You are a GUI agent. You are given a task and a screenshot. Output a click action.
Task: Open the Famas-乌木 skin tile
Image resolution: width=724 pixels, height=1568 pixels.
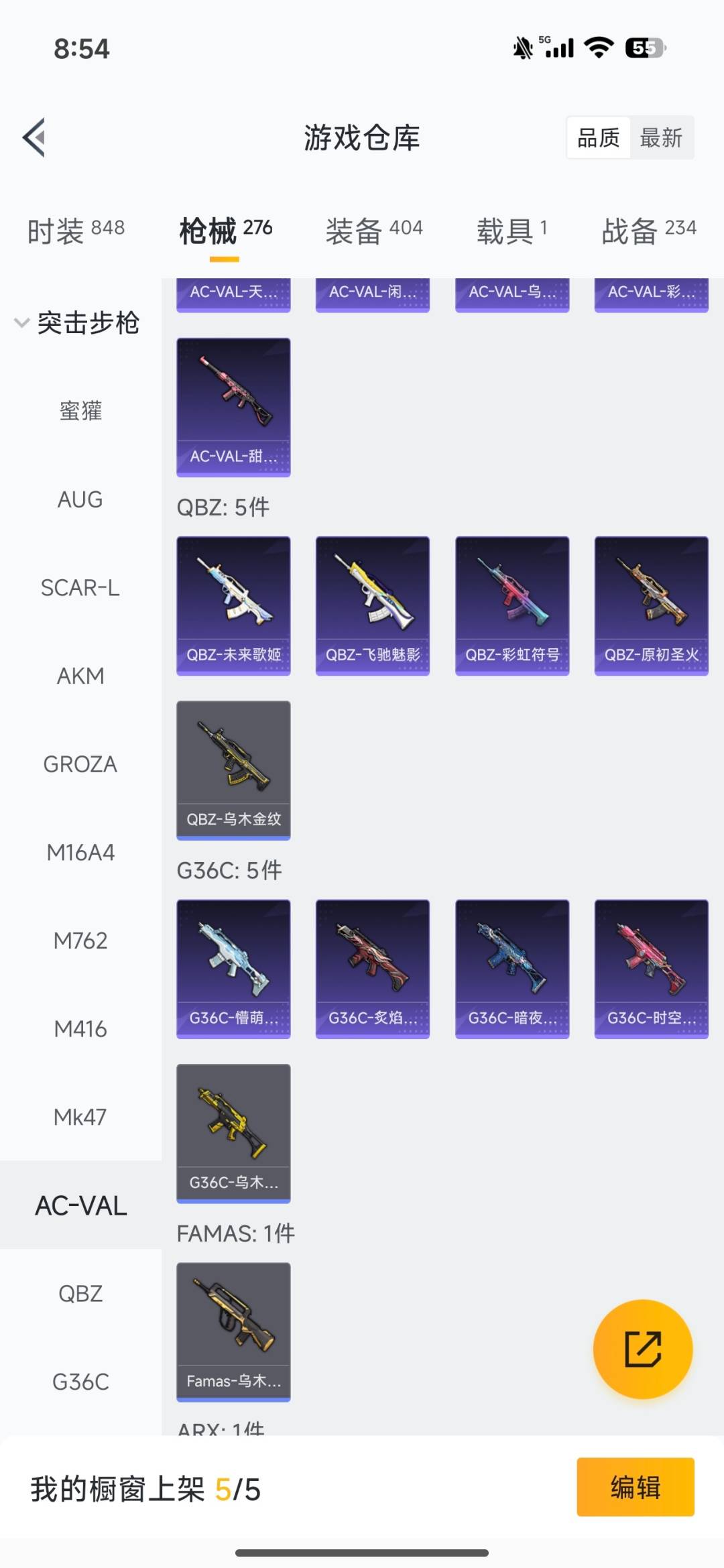coord(233,1331)
